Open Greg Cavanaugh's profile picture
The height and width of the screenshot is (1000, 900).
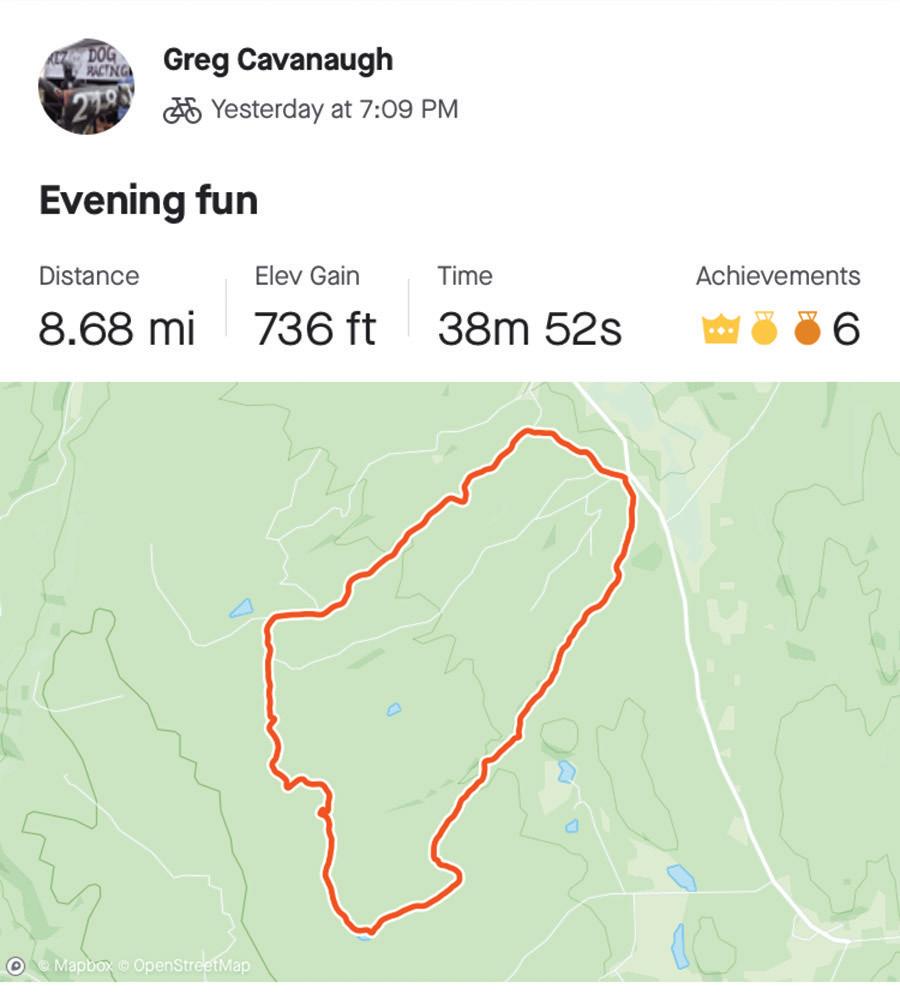(x=86, y=87)
